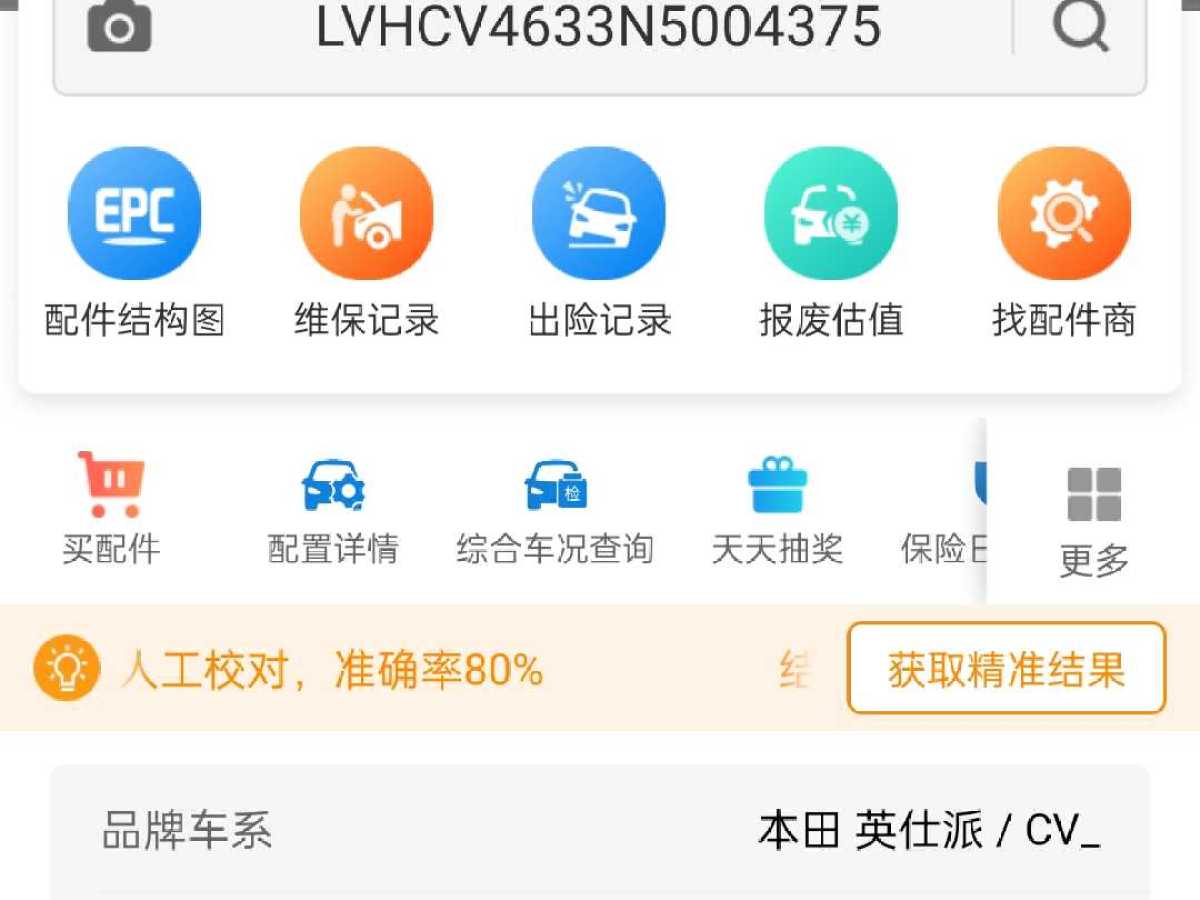Tap 获取精准结果 button

(x=1006, y=668)
